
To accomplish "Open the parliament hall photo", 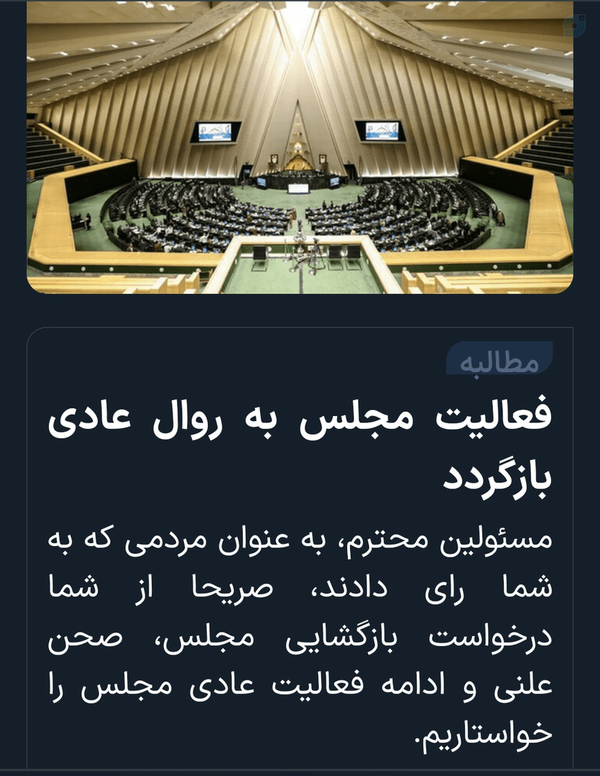I will click(x=300, y=147).
